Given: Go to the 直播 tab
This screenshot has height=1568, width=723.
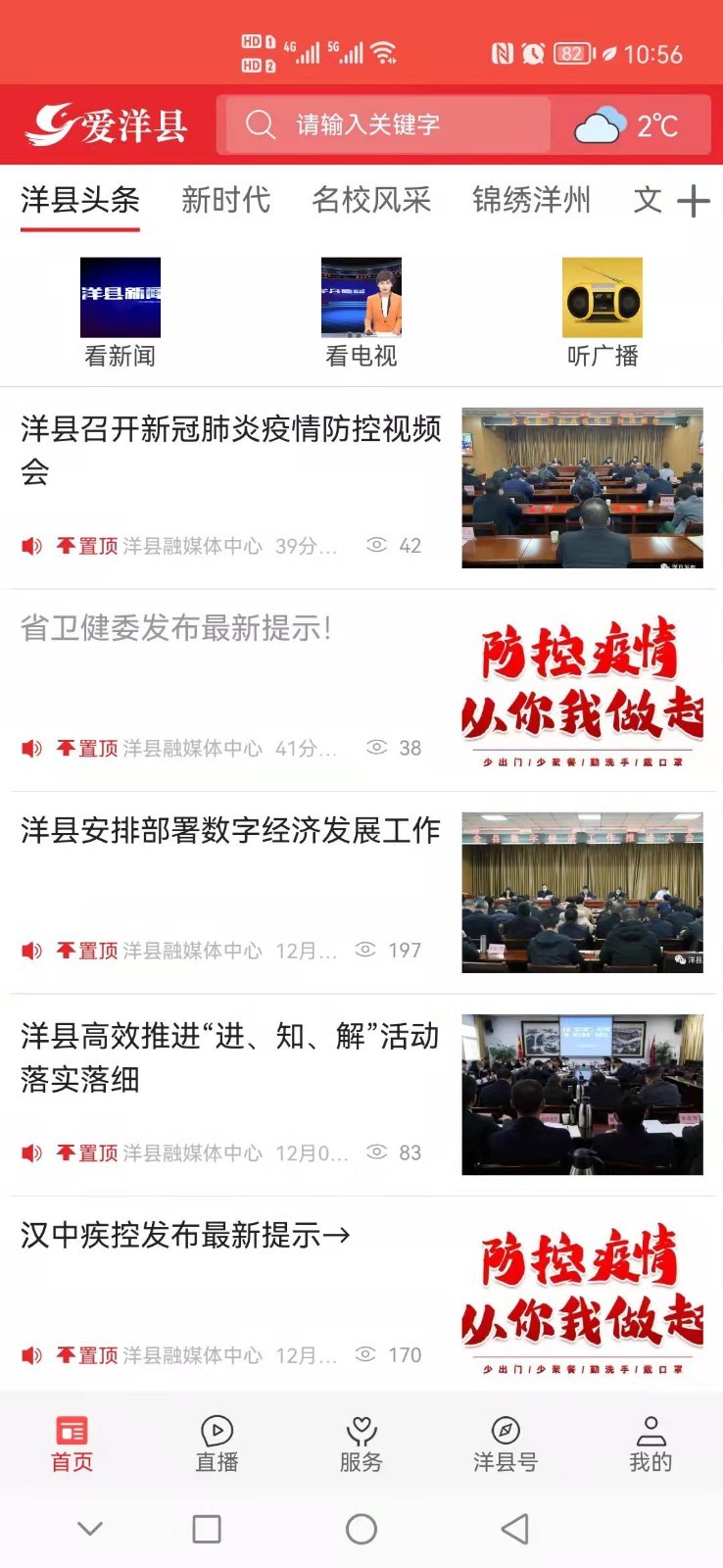Looking at the screenshot, I should pos(217,1444).
